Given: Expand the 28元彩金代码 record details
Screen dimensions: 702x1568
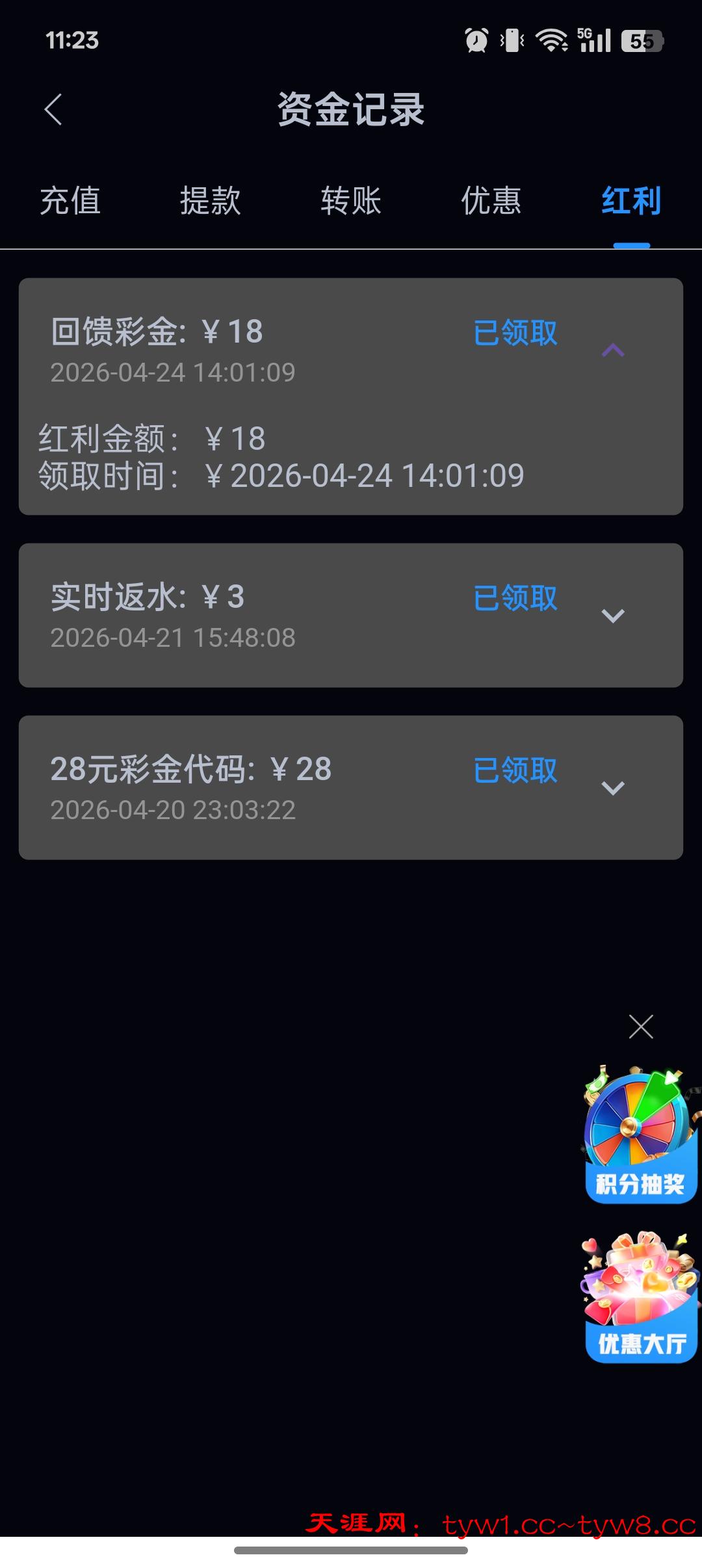Looking at the screenshot, I should tap(612, 788).
